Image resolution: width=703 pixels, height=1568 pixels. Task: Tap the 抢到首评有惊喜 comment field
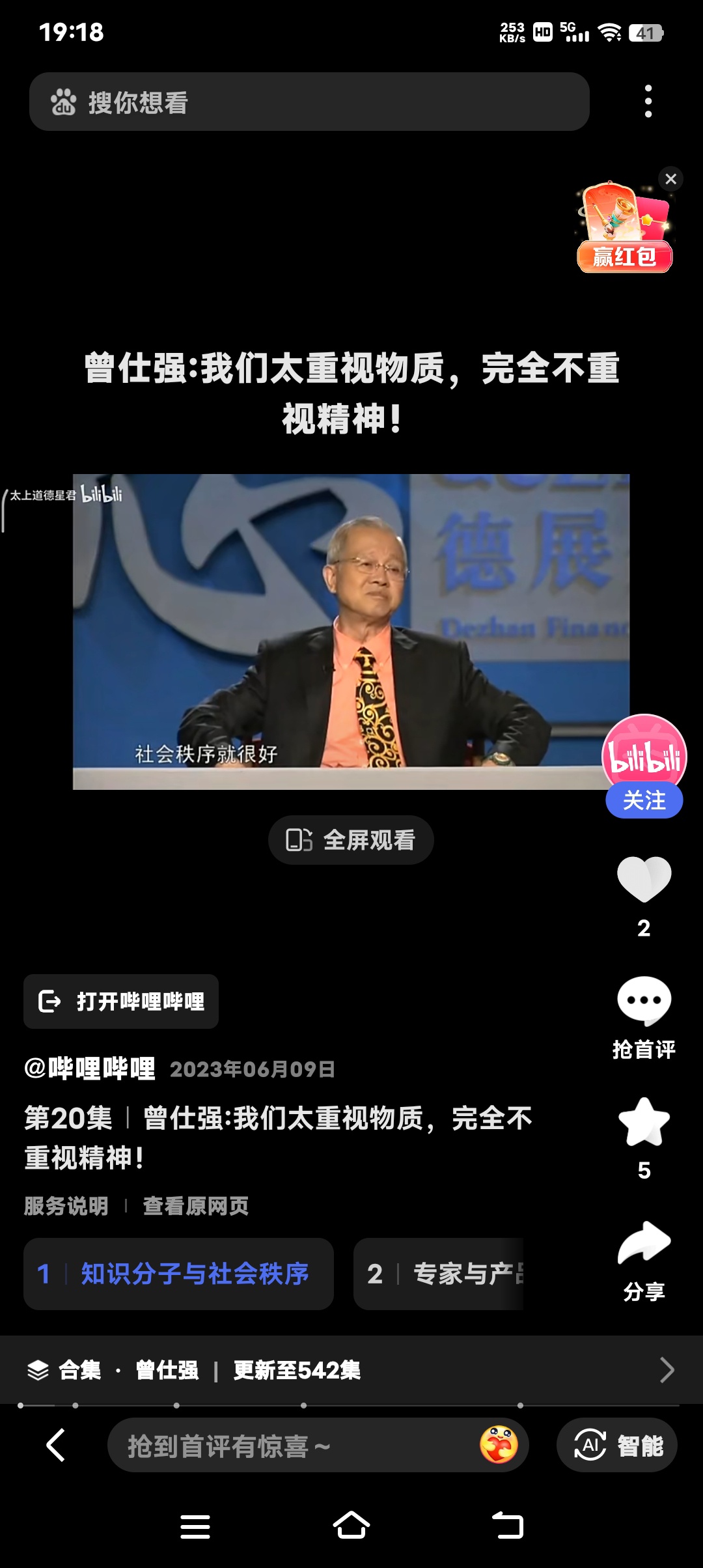coord(293,1446)
